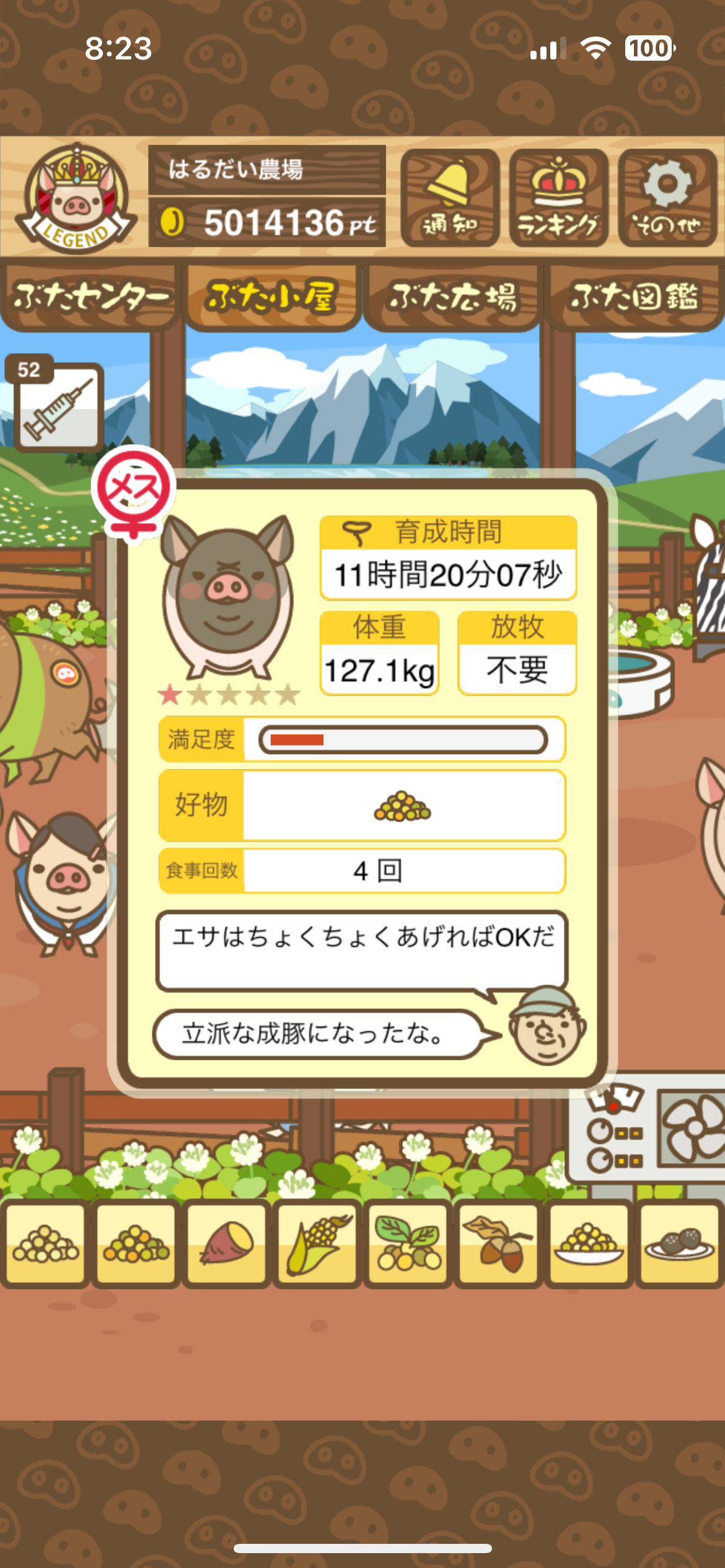This screenshot has height=1568, width=725.
Task: Pick the beans with leaves feed
Action: click(x=408, y=1242)
